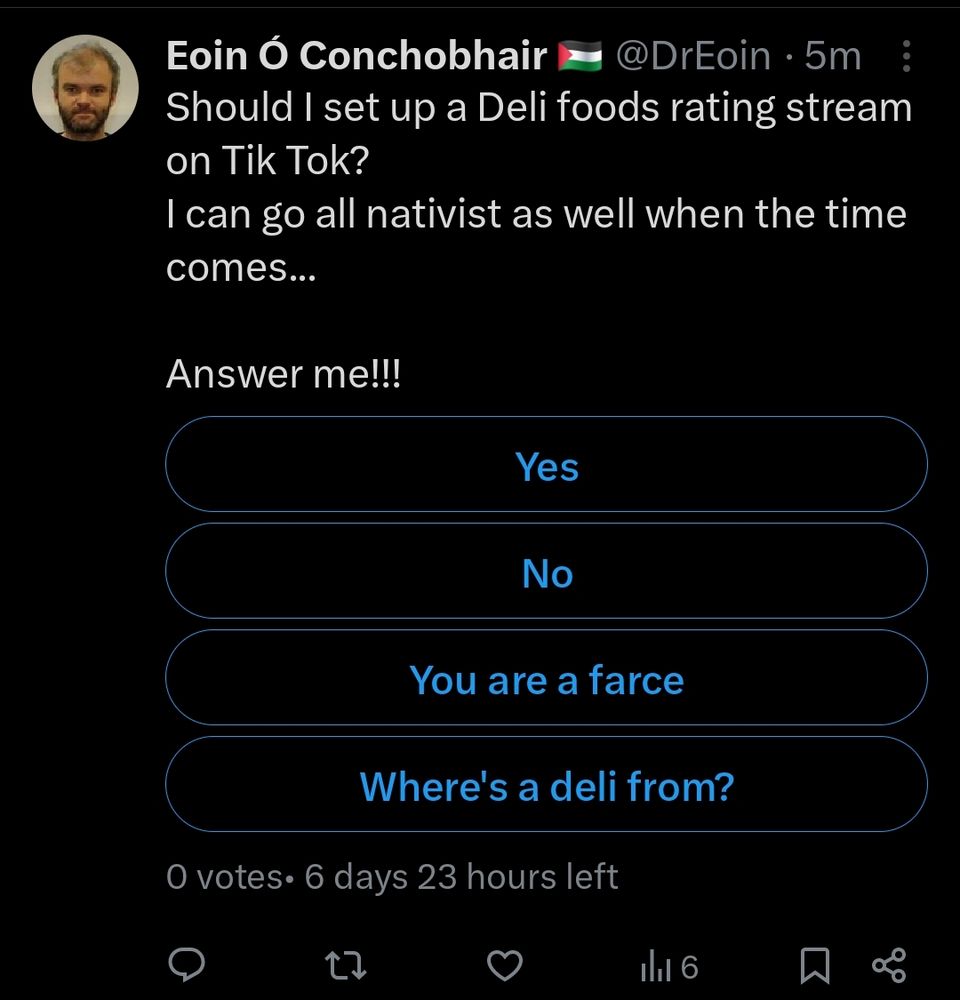Open Eoin Ó Conchobhair's profile picture
The height and width of the screenshot is (1000, 960).
(86, 87)
